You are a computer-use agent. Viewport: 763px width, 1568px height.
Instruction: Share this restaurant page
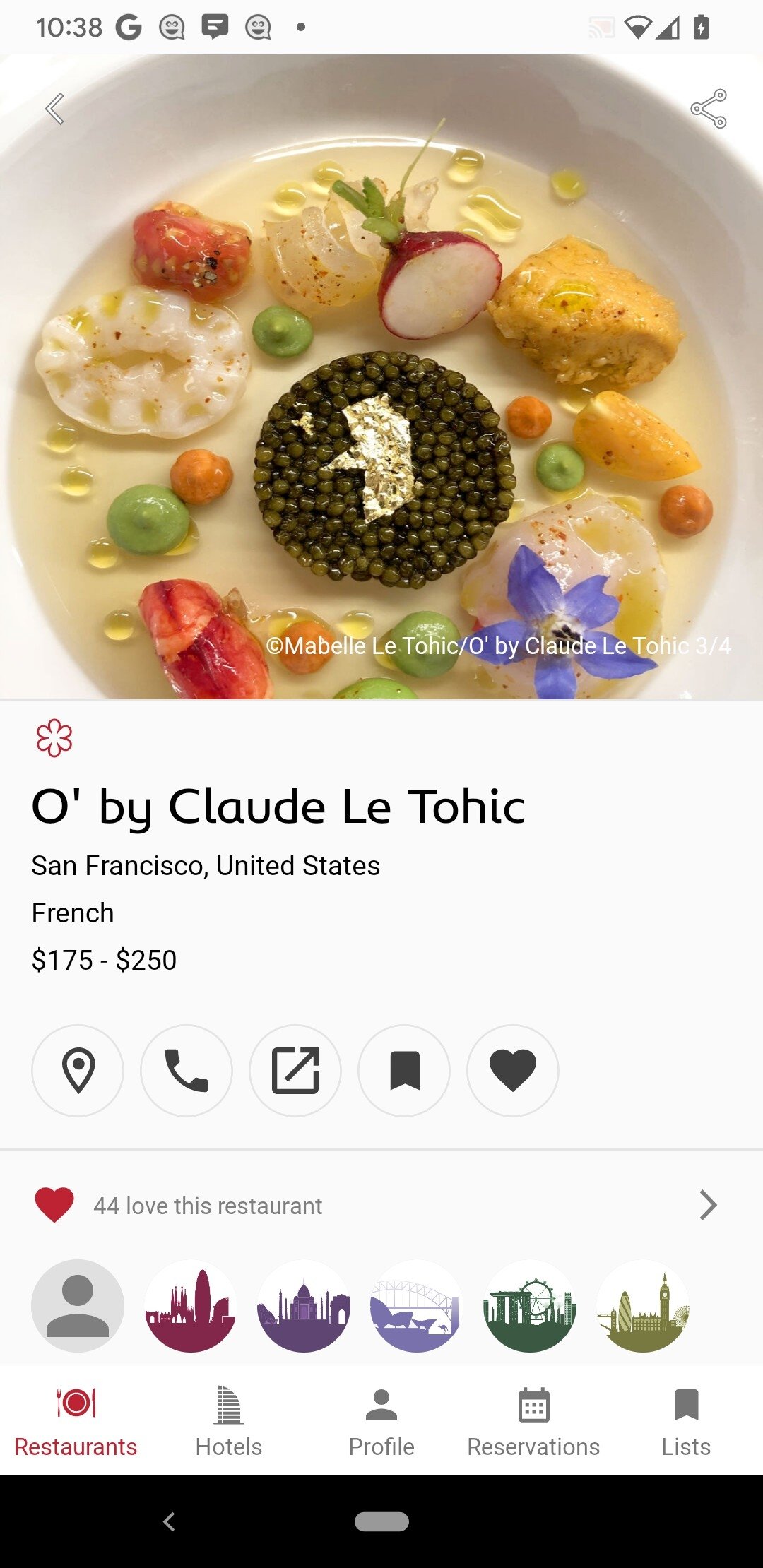pos(709,109)
